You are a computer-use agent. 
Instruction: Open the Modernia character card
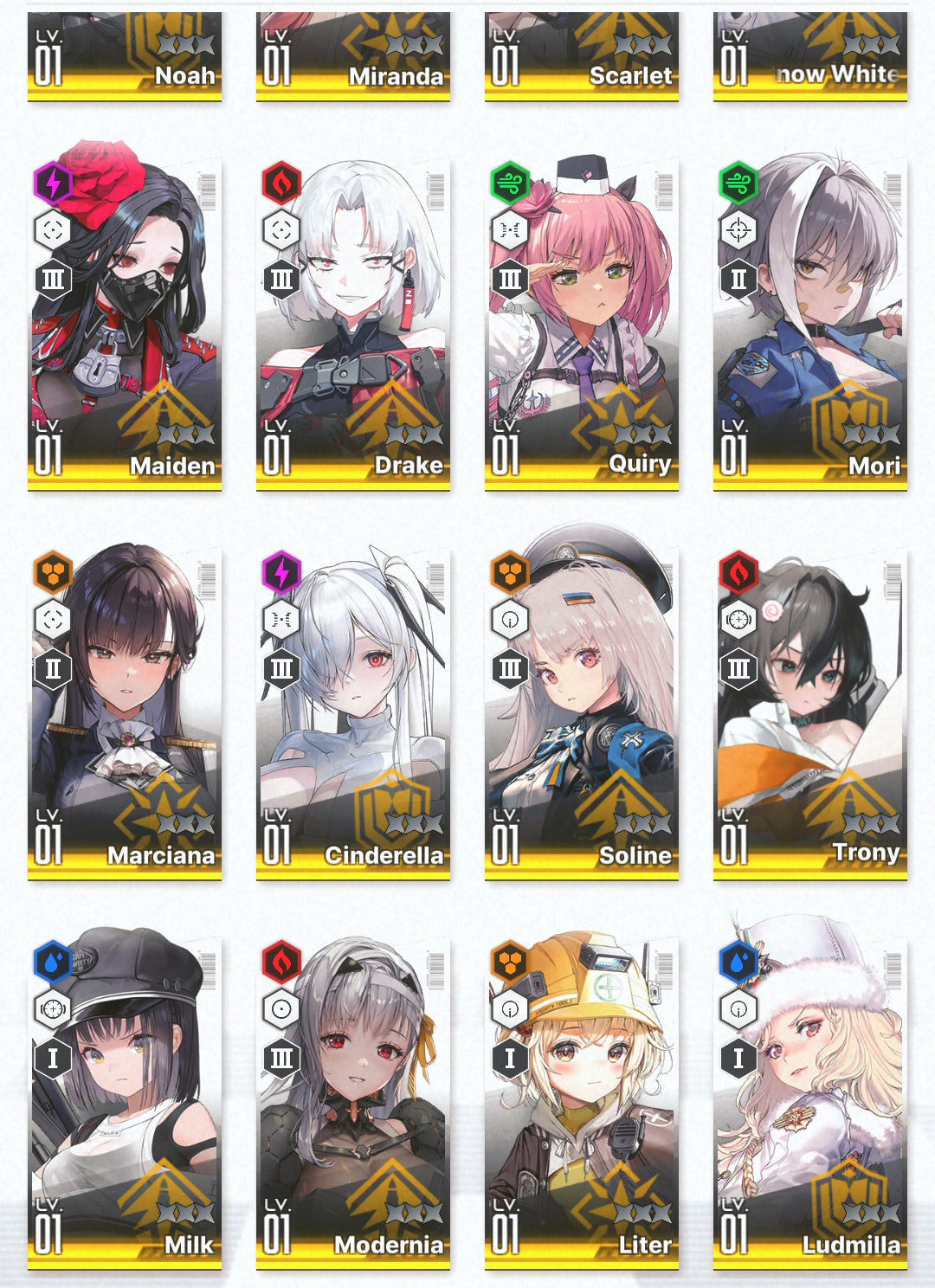[x=353, y=1104]
